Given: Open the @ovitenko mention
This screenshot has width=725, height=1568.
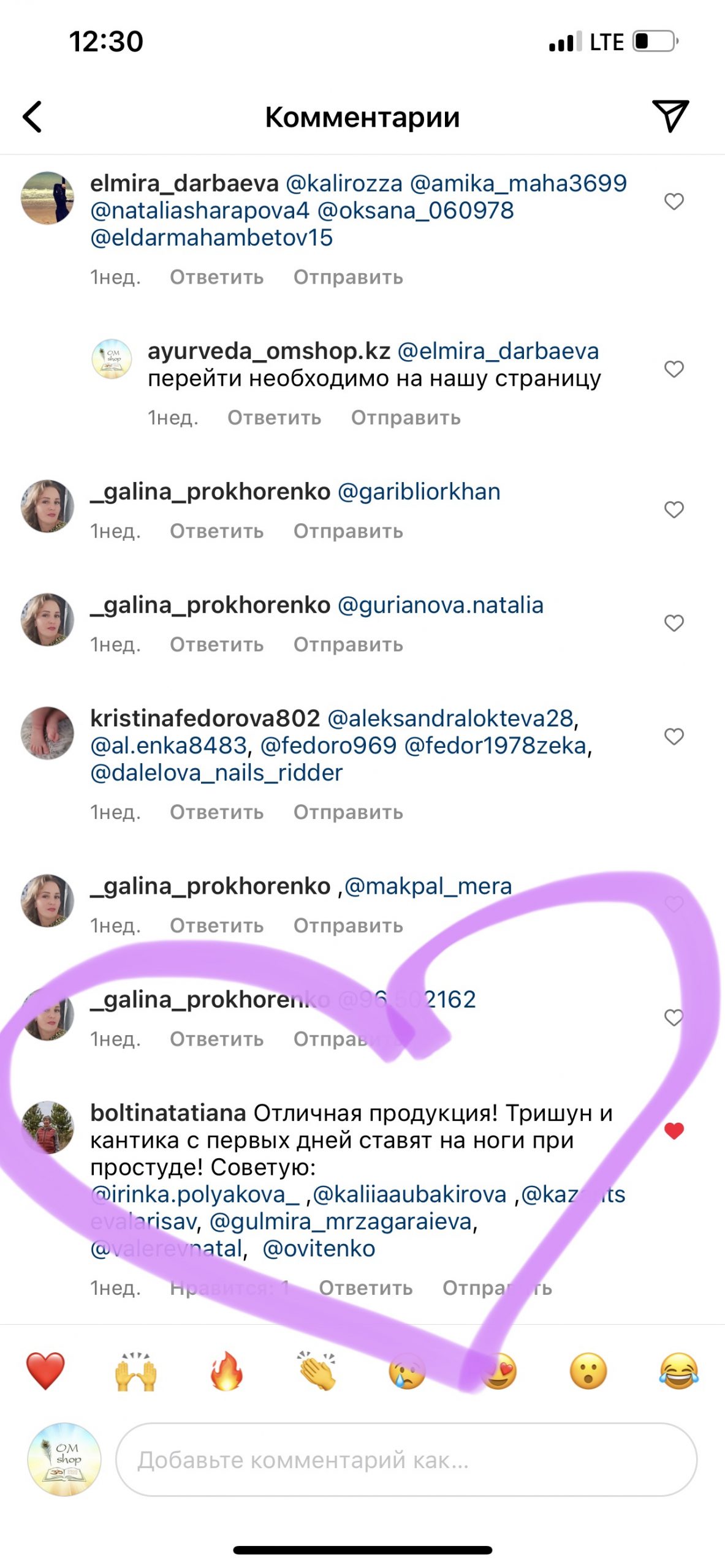Looking at the screenshot, I should tap(319, 1249).
